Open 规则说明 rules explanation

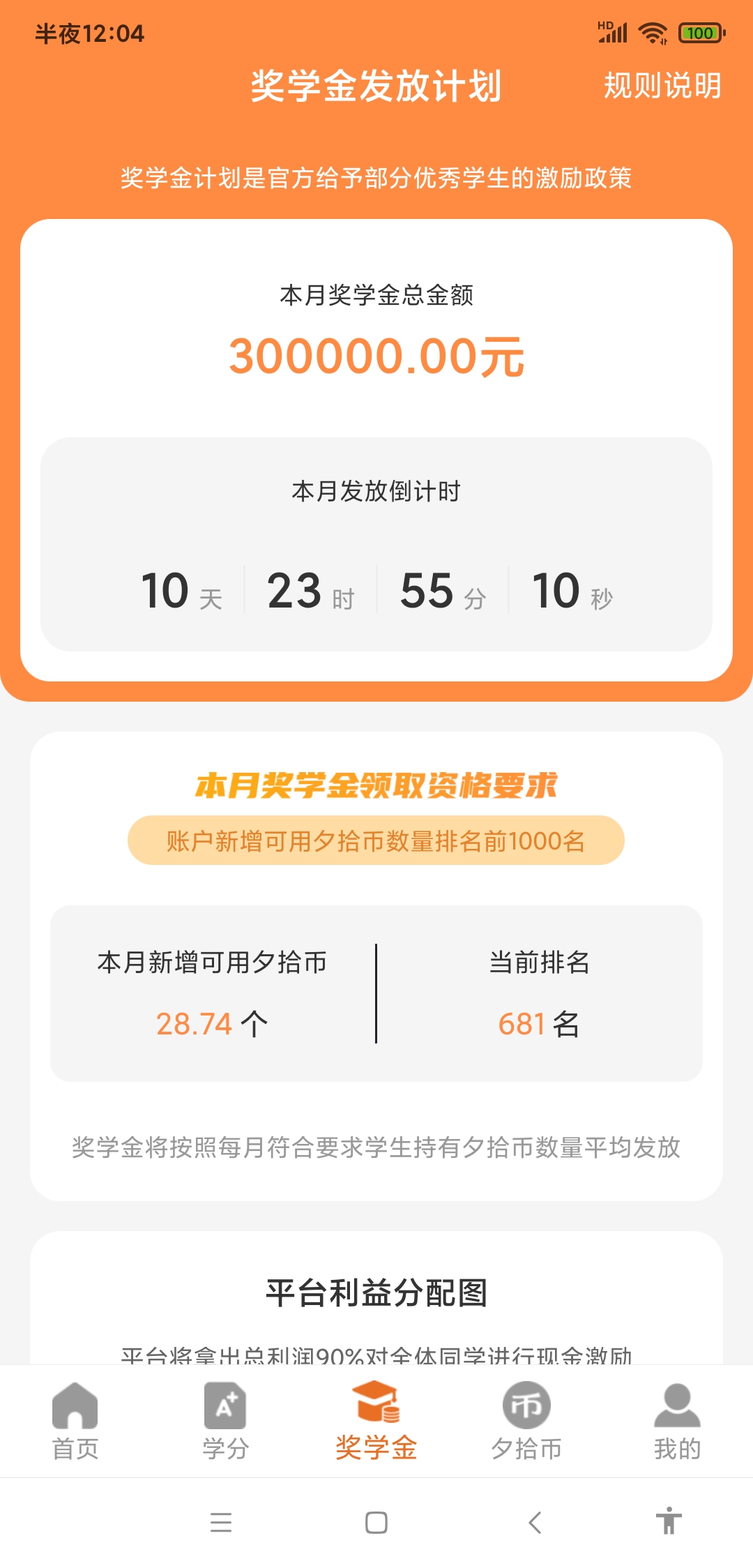coord(662,86)
